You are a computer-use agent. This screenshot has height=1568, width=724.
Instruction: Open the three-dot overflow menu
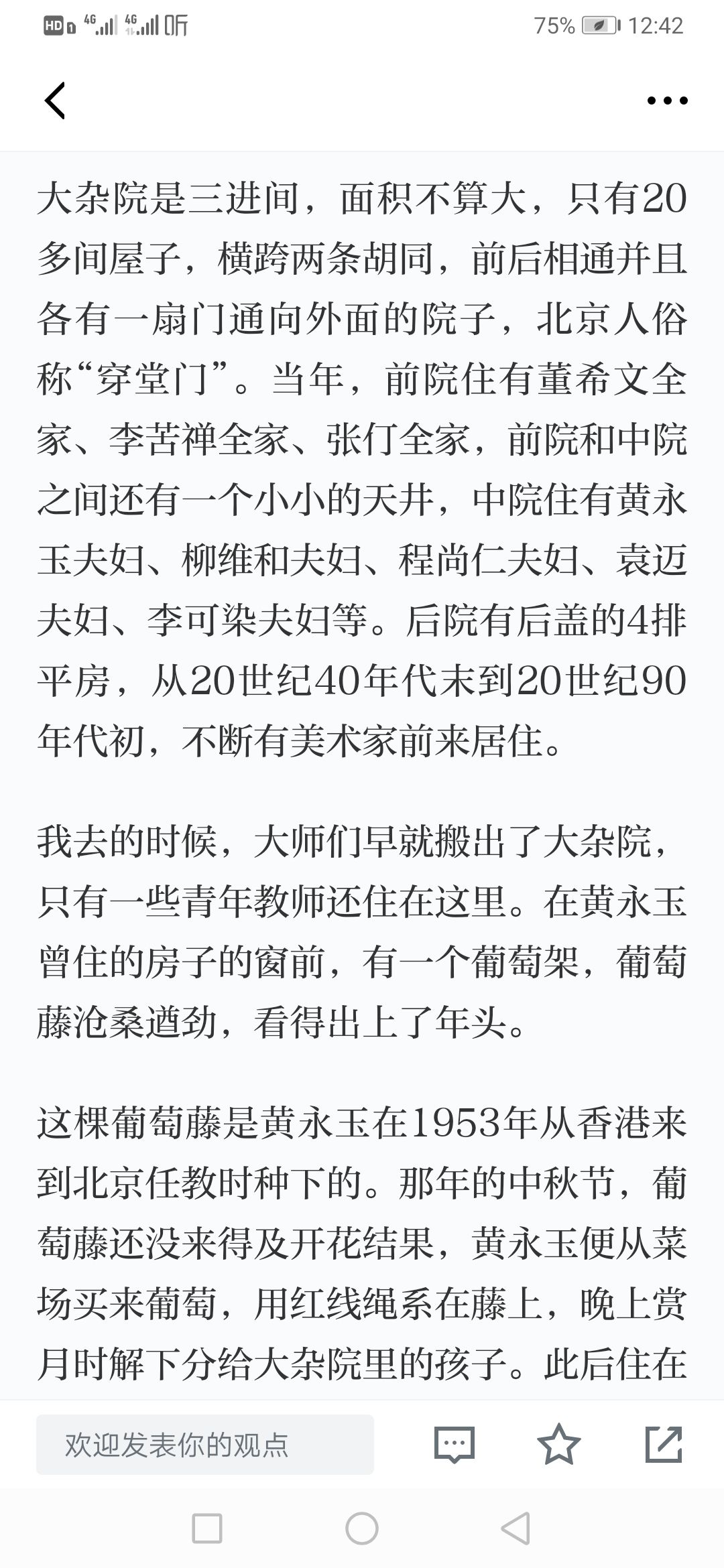[x=667, y=101]
